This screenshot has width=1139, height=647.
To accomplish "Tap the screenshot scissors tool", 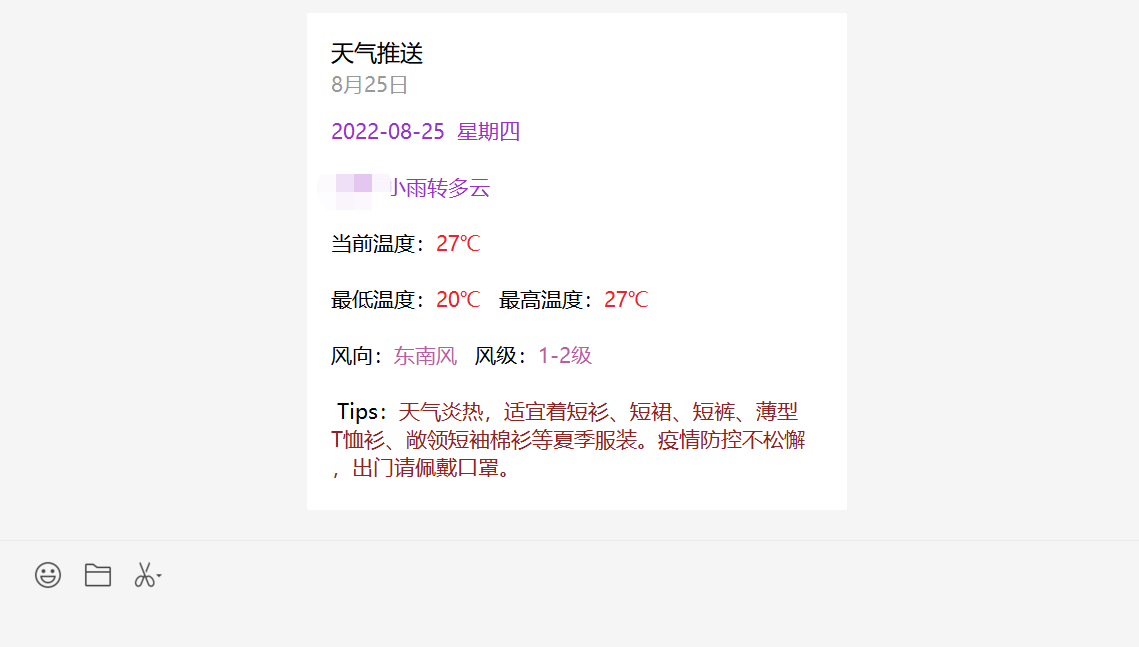I will coord(145,575).
